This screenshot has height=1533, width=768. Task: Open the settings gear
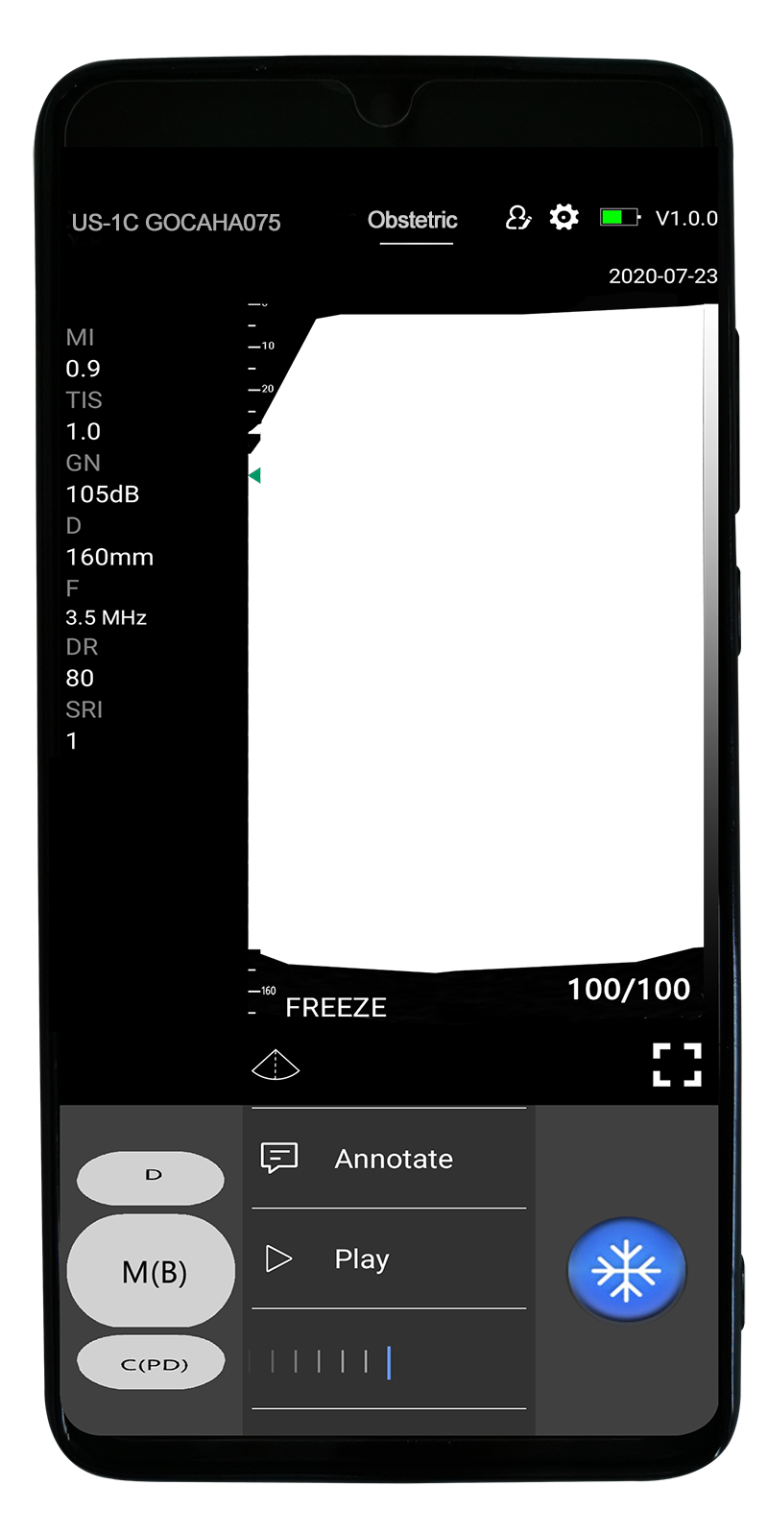click(x=564, y=217)
